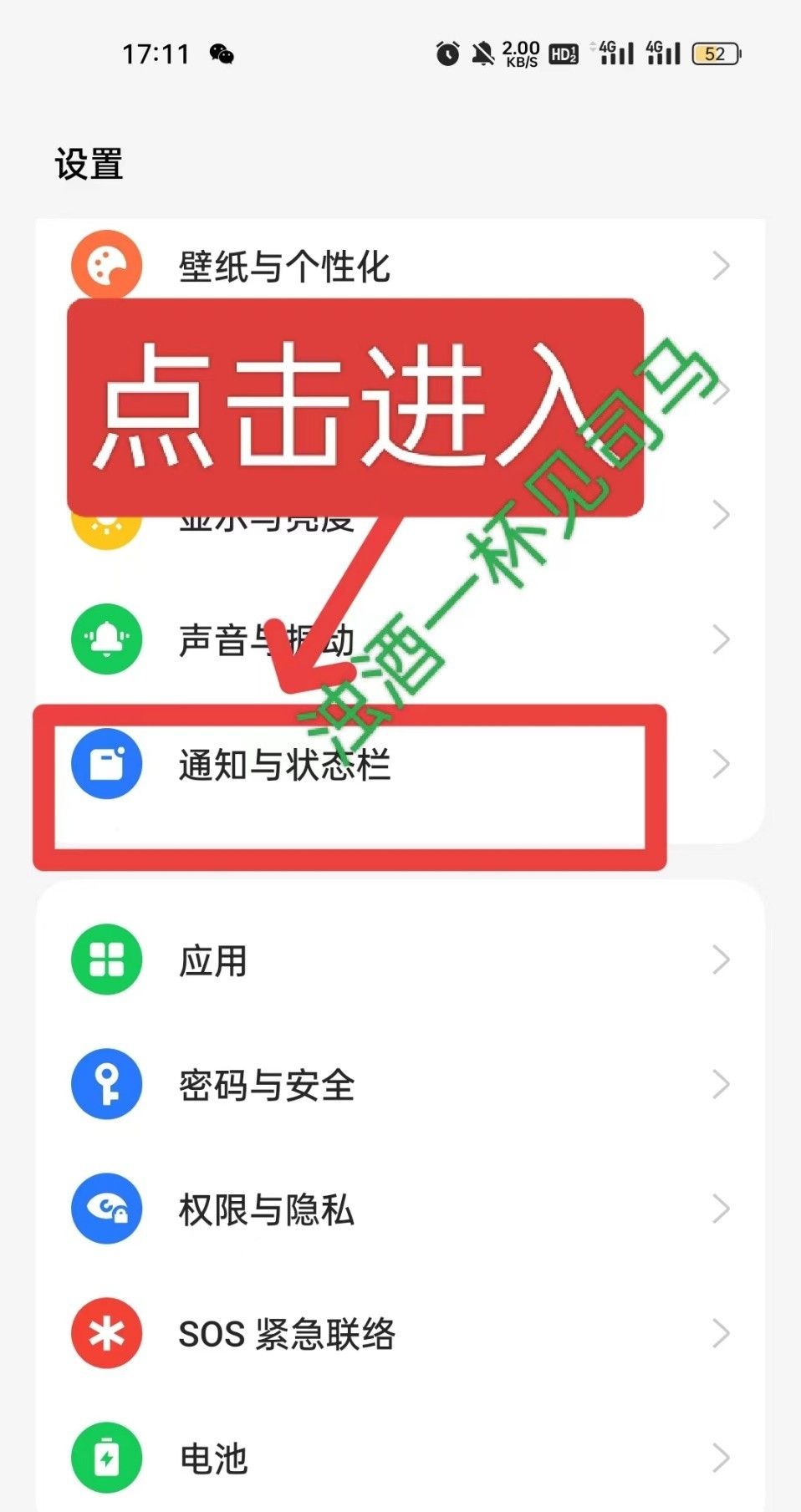The height and width of the screenshot is (1512, 801).
Task: Click the permissions and privacy icon
Action: [107, 1209]
